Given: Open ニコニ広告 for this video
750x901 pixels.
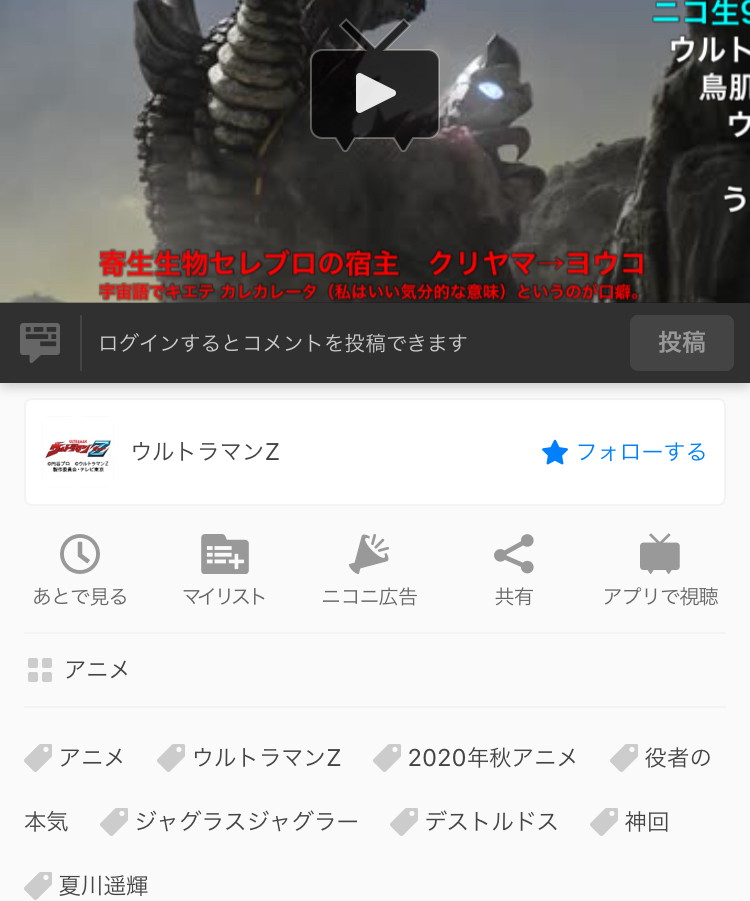Looking at the screenshot, I should click(x=369, y=571).
